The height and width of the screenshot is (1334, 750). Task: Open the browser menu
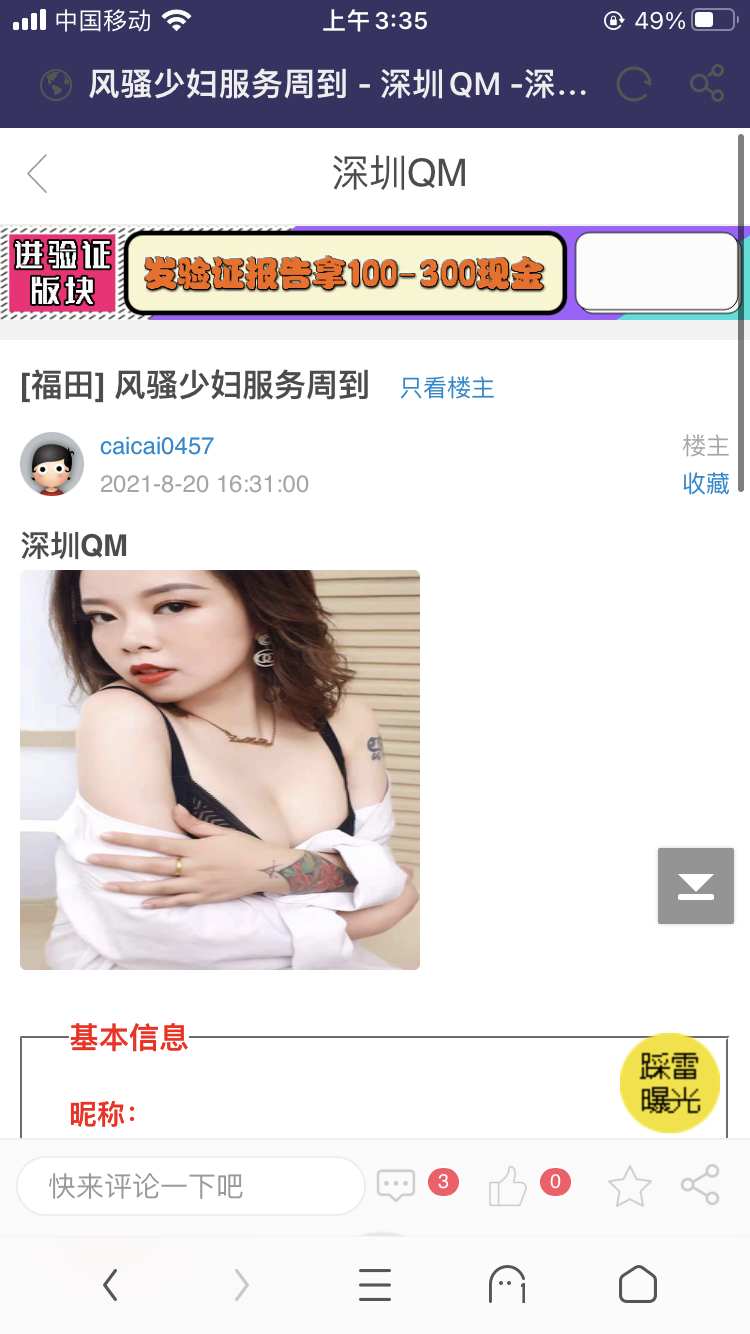click(x=375, y=1284)
